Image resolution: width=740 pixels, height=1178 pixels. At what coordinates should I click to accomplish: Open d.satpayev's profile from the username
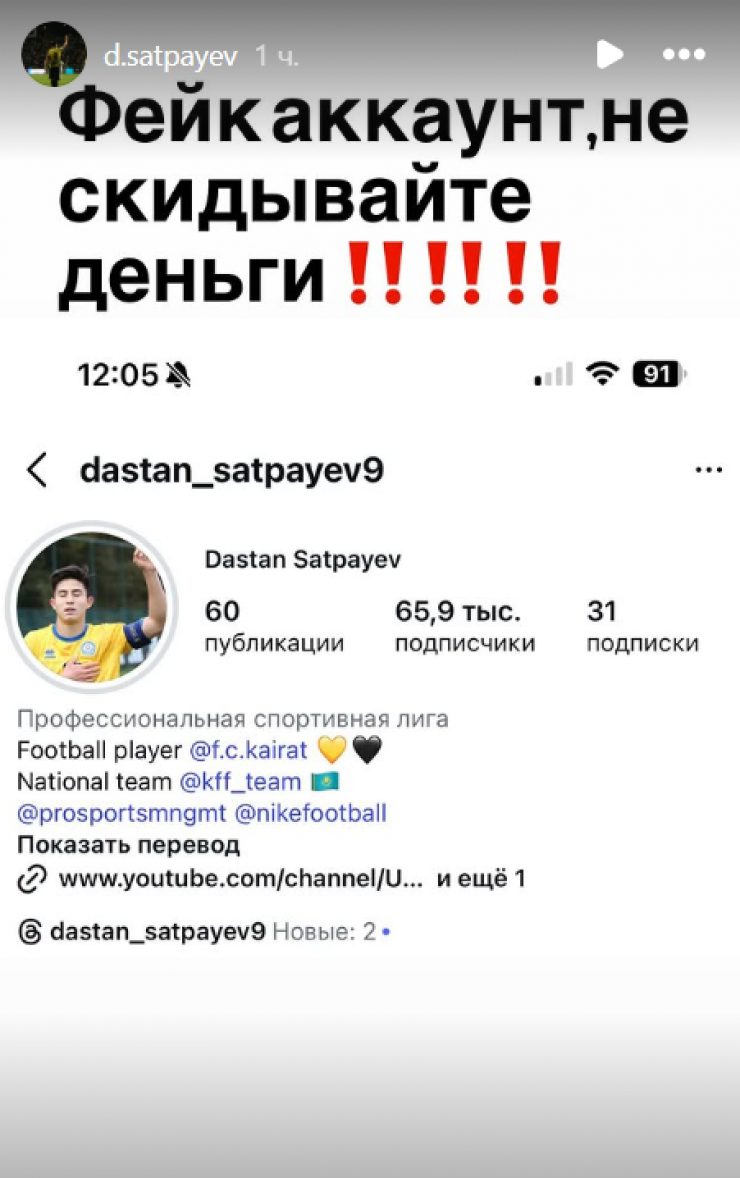tap(170, 56)
